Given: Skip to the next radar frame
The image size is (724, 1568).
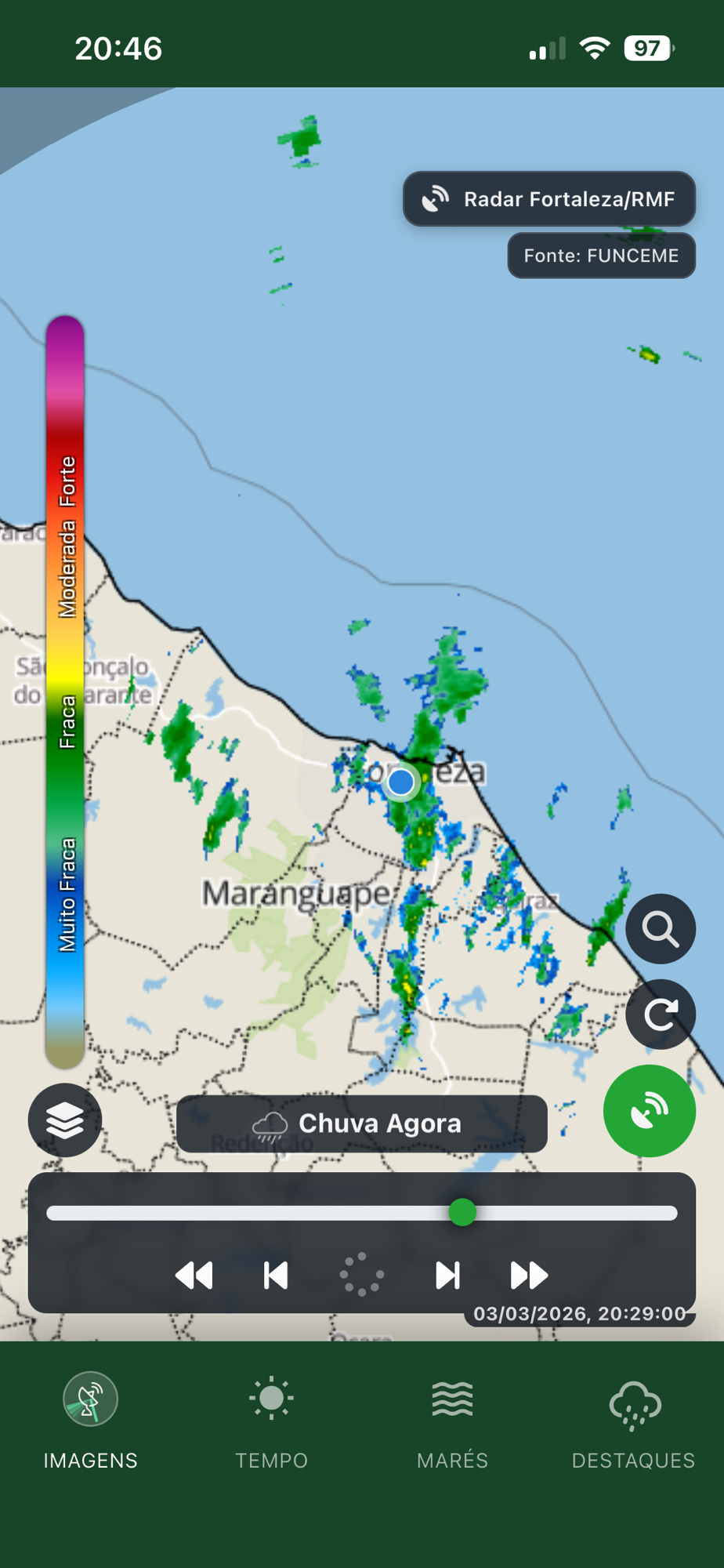Looking at the screenshot, I should point(447,1276).
